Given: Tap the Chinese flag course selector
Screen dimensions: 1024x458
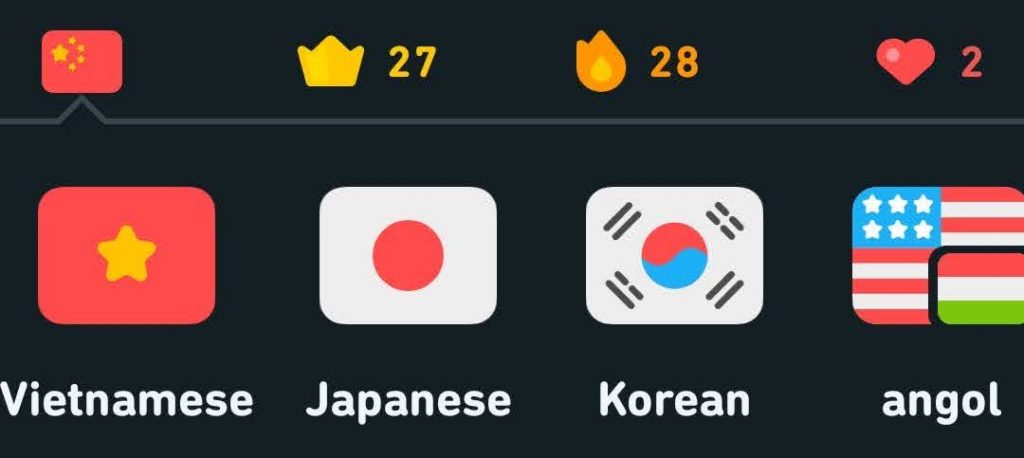Looking at the screenshot, I should (x=82, y=62).
